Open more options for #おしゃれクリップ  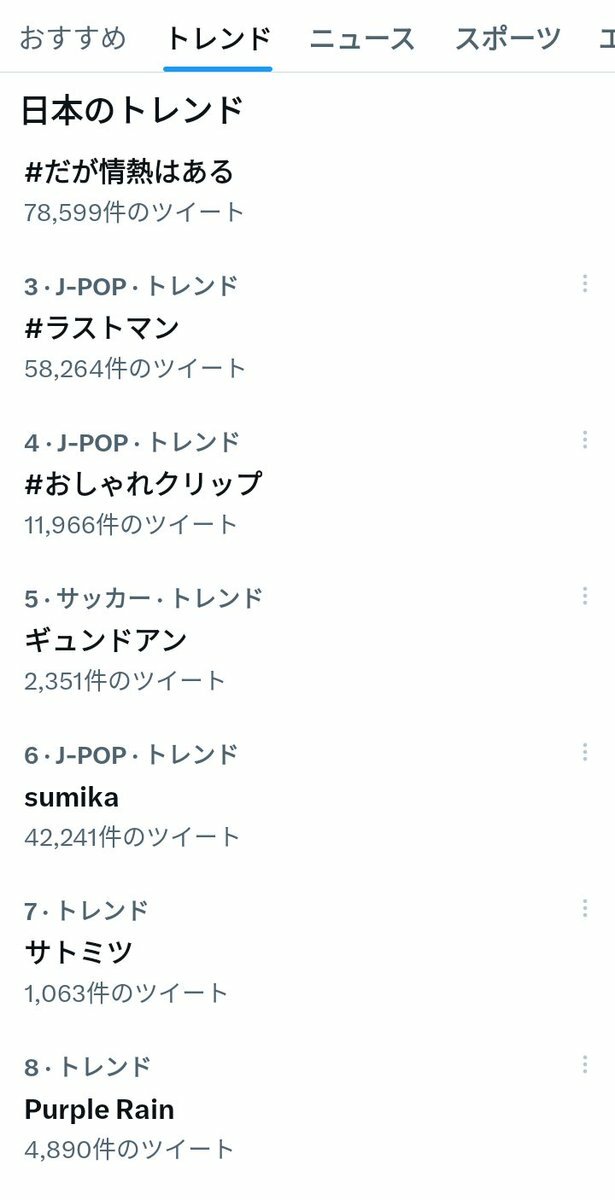click(x=585, y=440)
